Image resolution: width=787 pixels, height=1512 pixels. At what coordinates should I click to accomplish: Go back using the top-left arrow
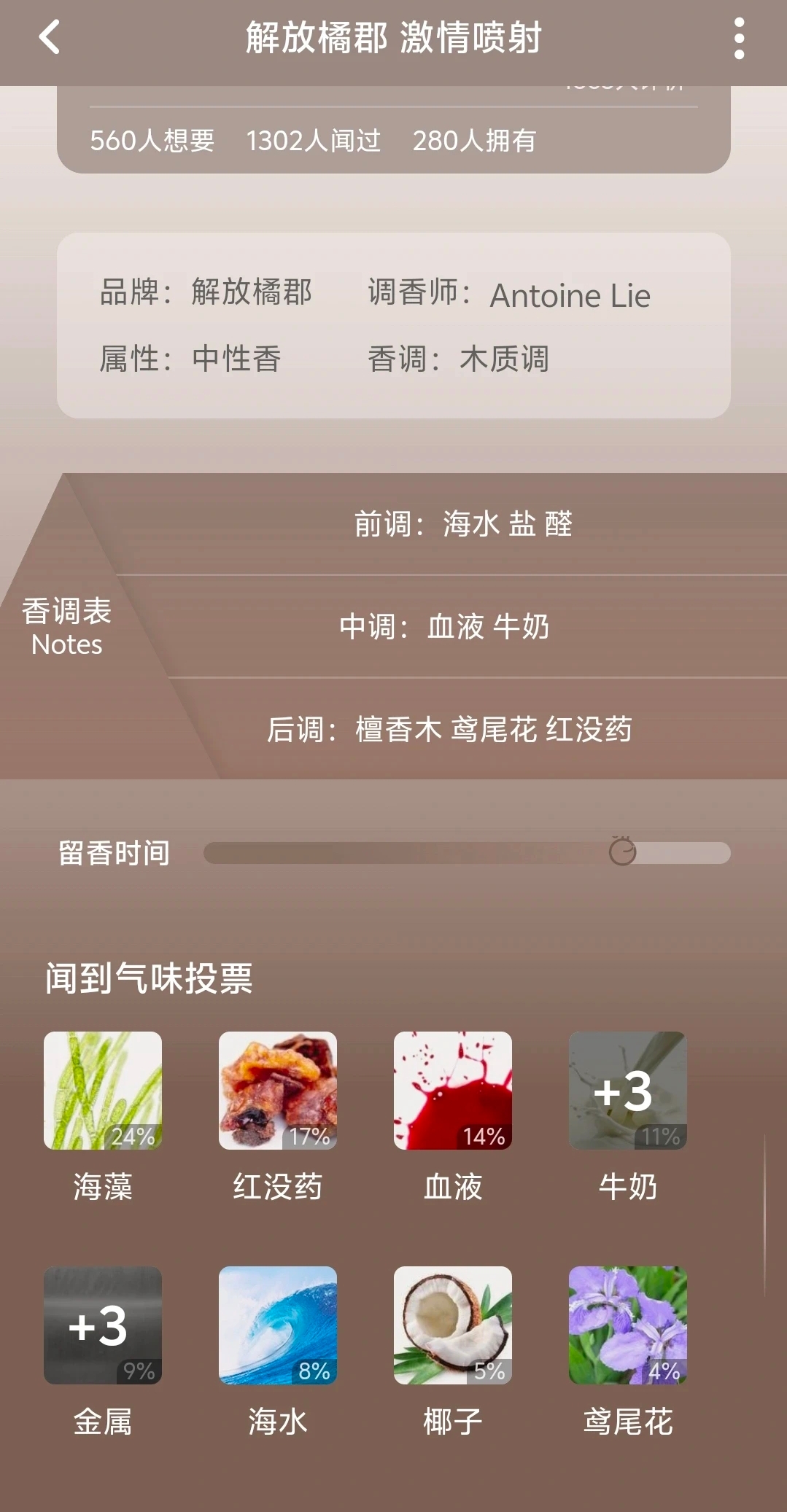click(50, 38)
